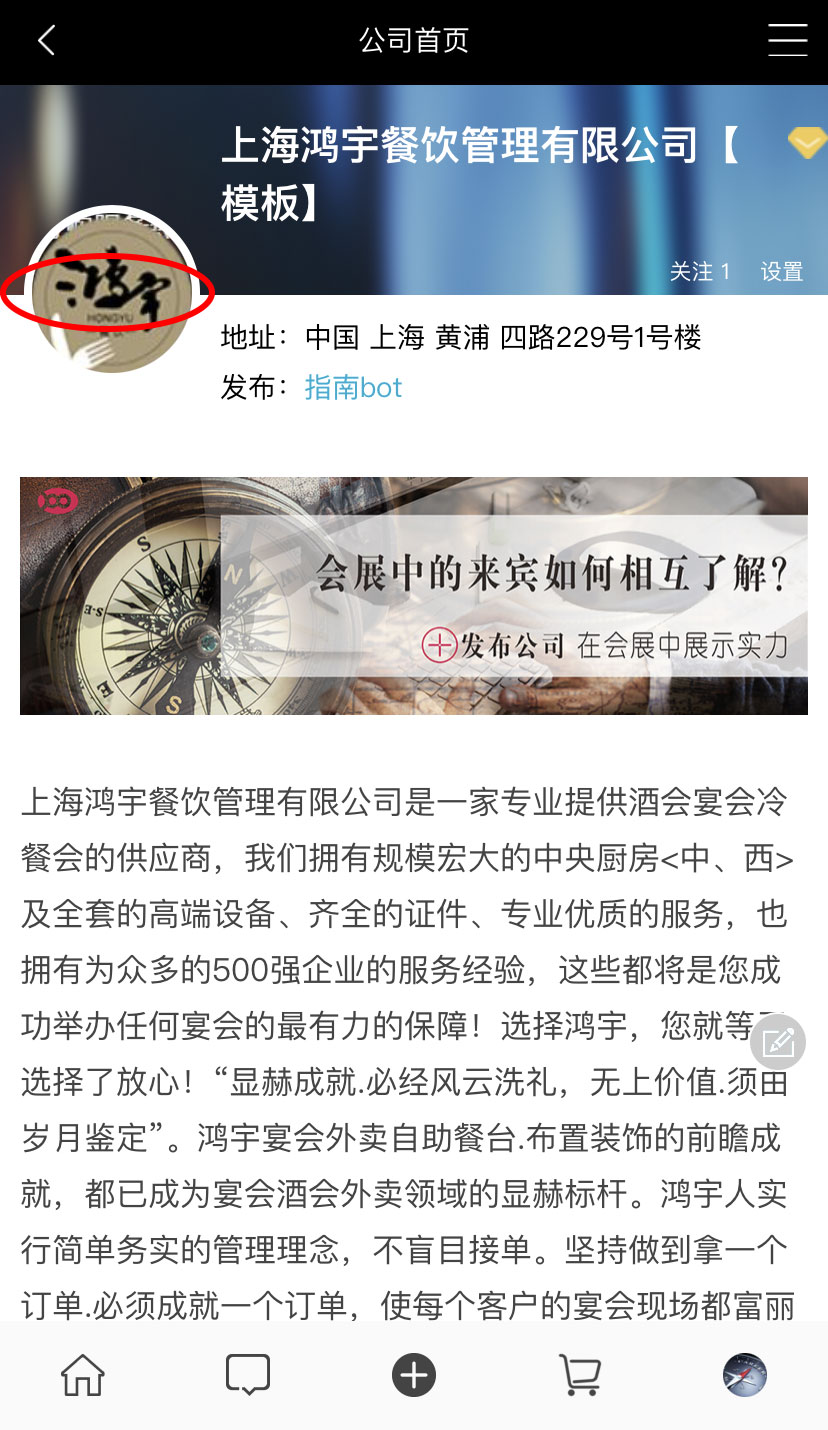Open the shopping cart tab
This screenshot has width=828, height=1430.
579,1376
